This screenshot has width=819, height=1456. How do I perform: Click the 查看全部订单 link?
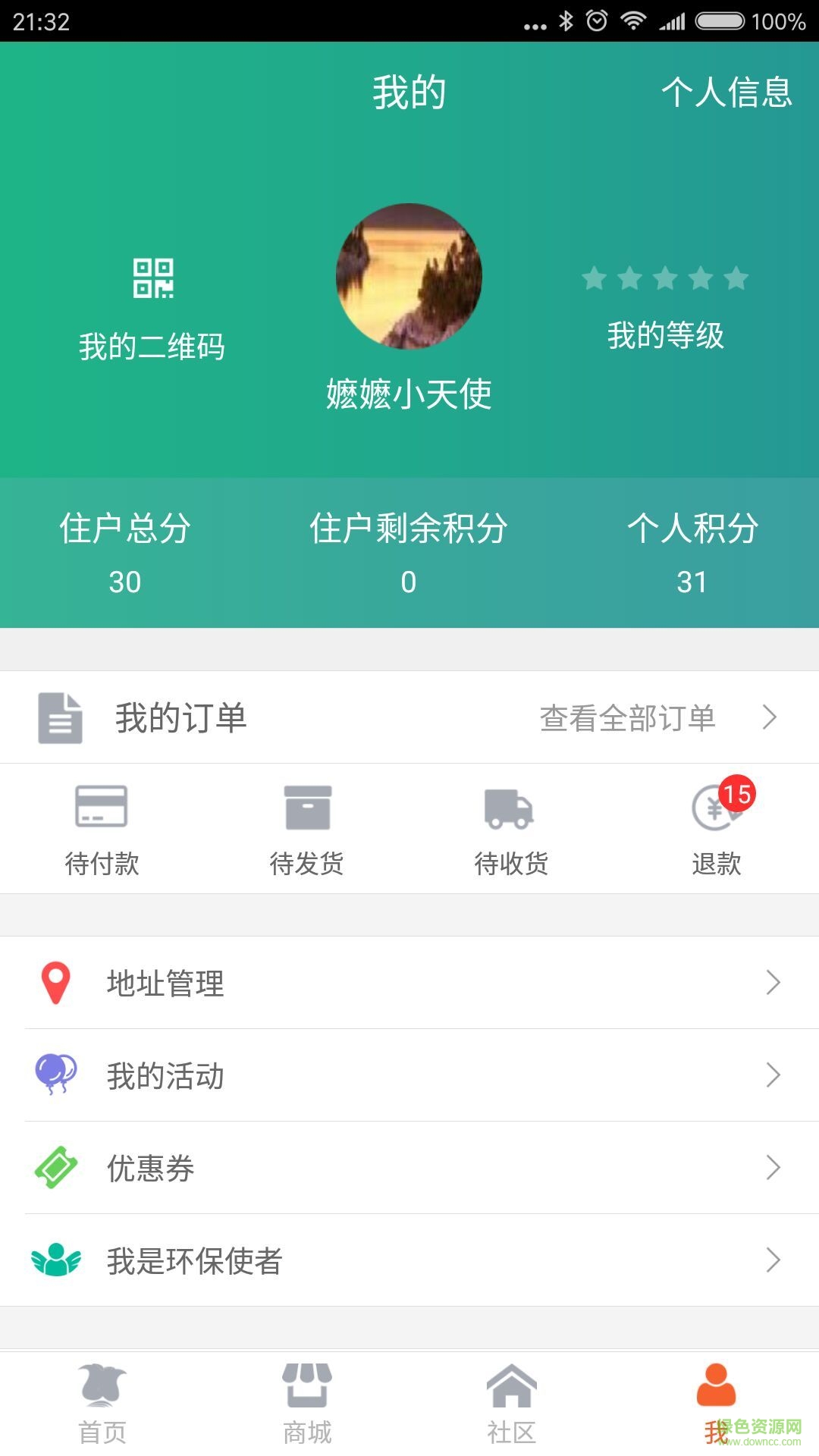[627, 717]
